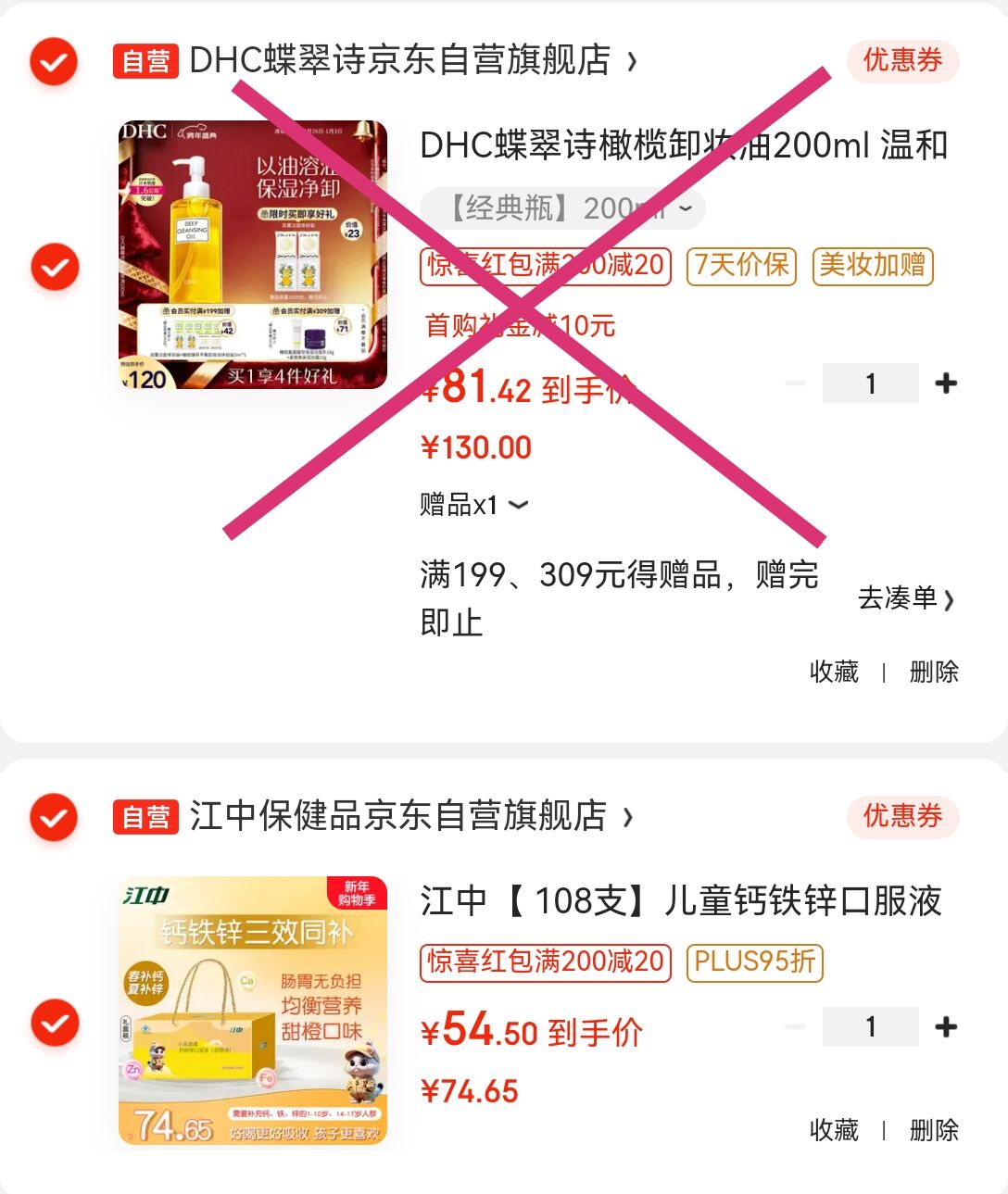This screenshot has width=1008, height=1194.
Task: Uncheck the 江中保健品 store checkbox
Action: [x=54, y=818]
